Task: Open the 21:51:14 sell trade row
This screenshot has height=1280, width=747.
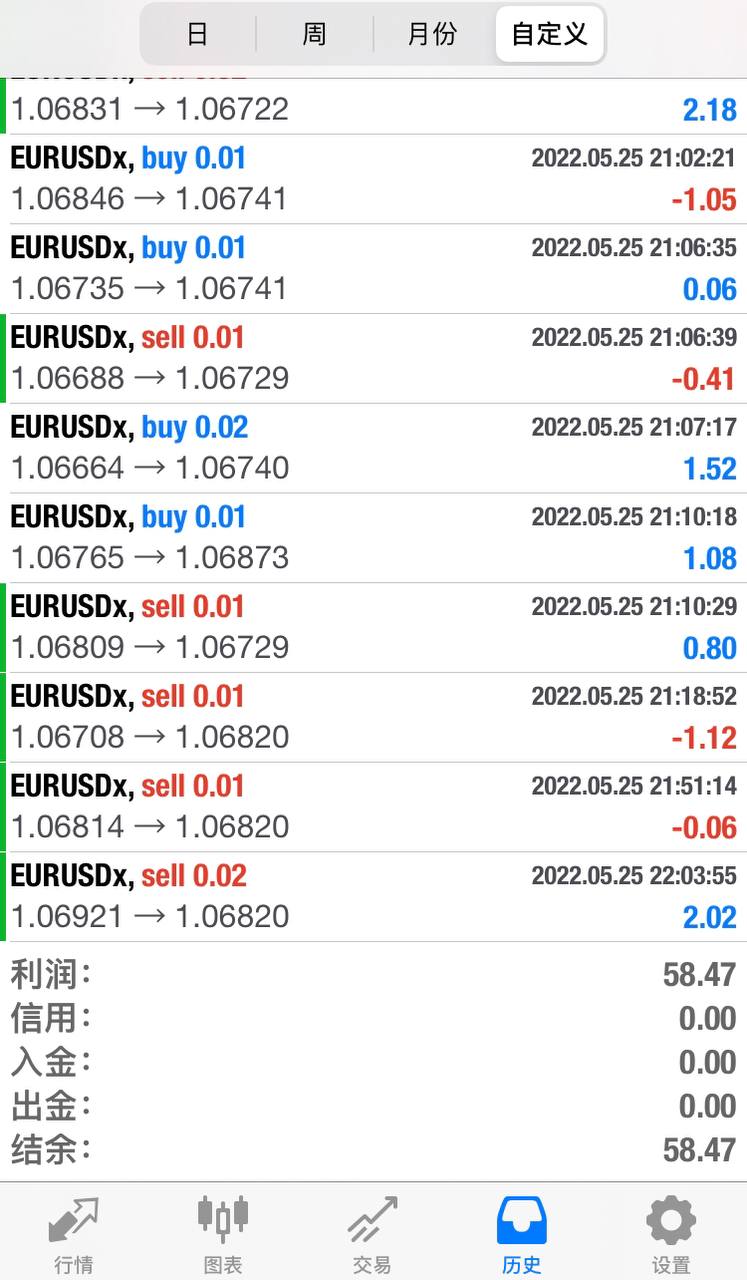Action: [x=373, y=807]
